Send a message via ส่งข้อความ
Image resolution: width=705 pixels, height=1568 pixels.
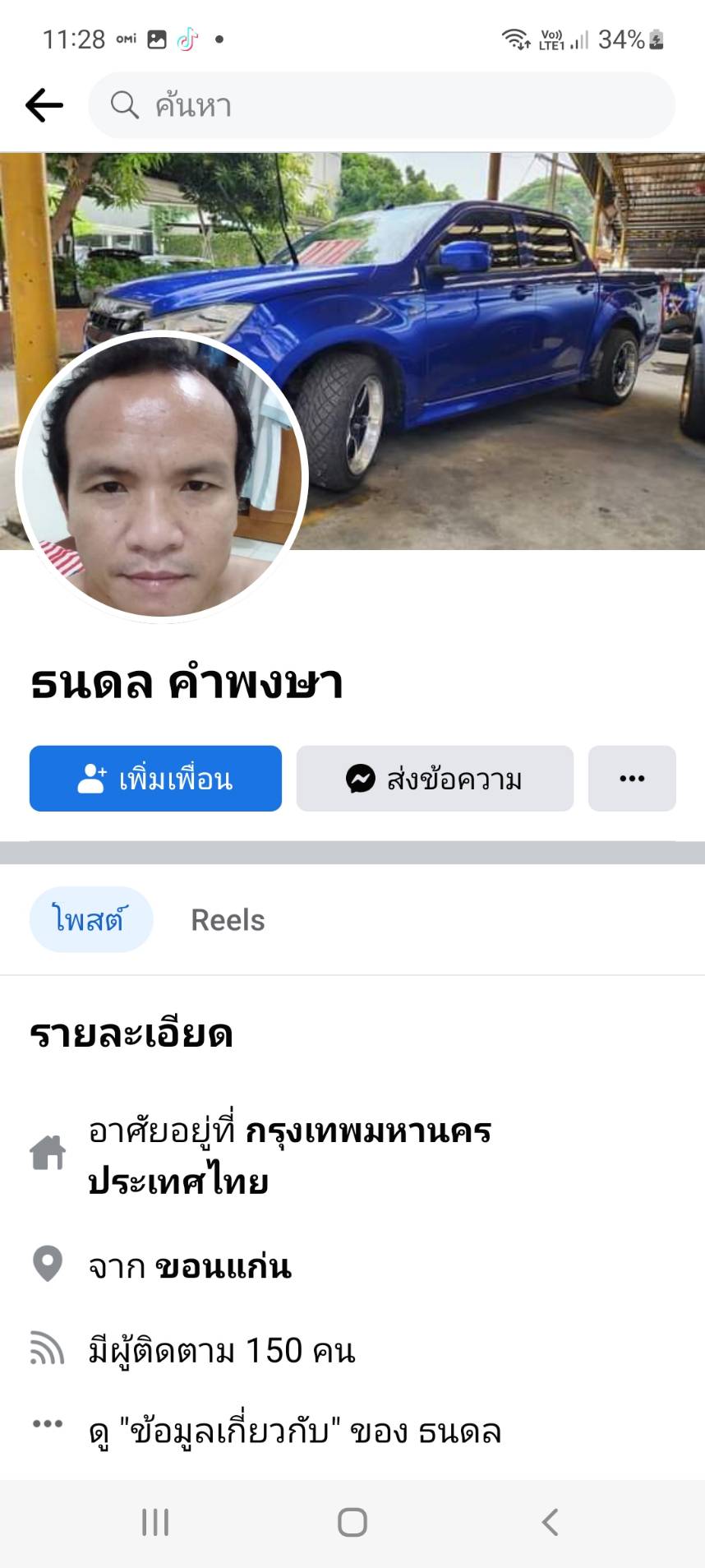(435, 778)
